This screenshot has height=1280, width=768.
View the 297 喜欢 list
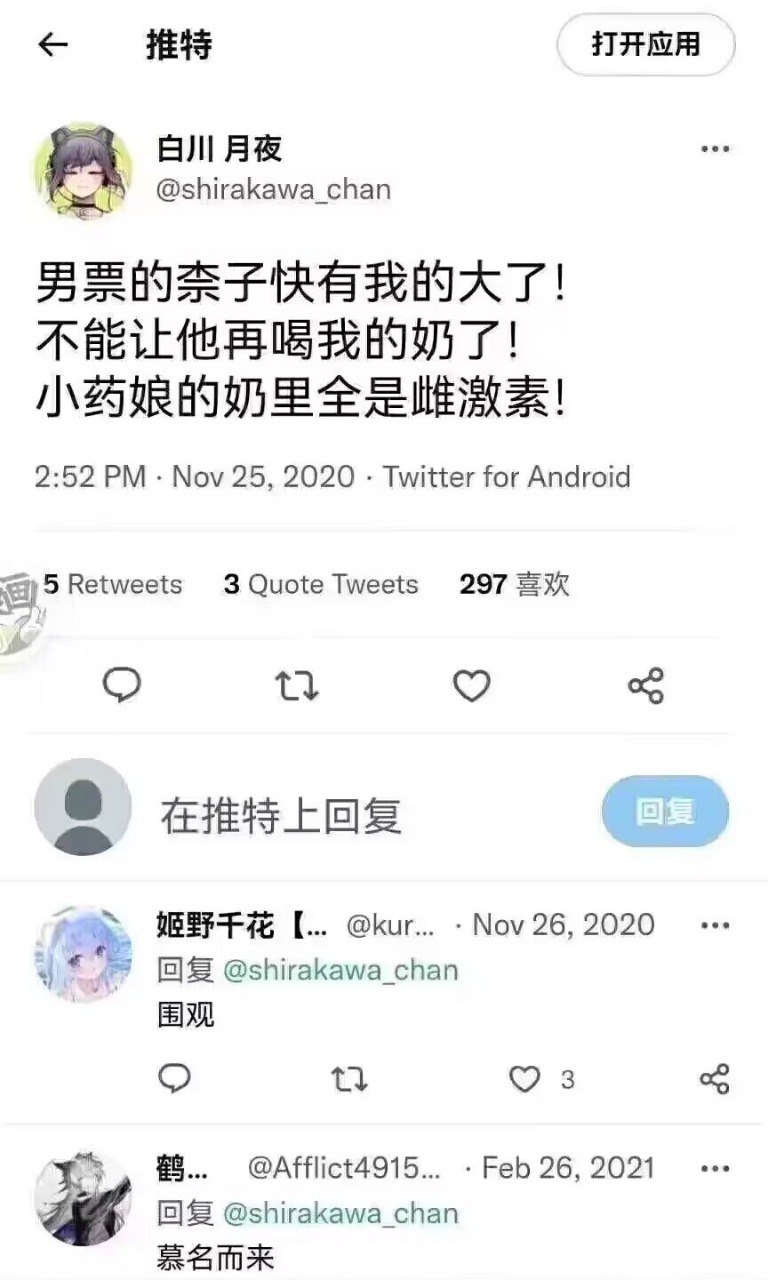[x=514, y=584]
